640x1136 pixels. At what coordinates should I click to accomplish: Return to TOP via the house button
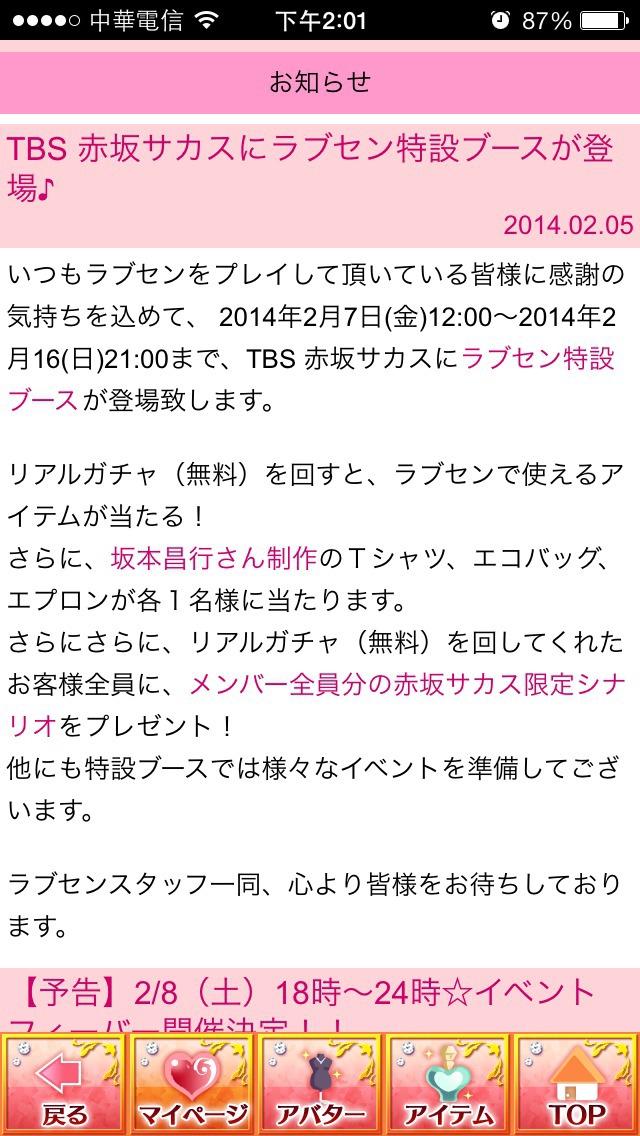coord(576,1085)
